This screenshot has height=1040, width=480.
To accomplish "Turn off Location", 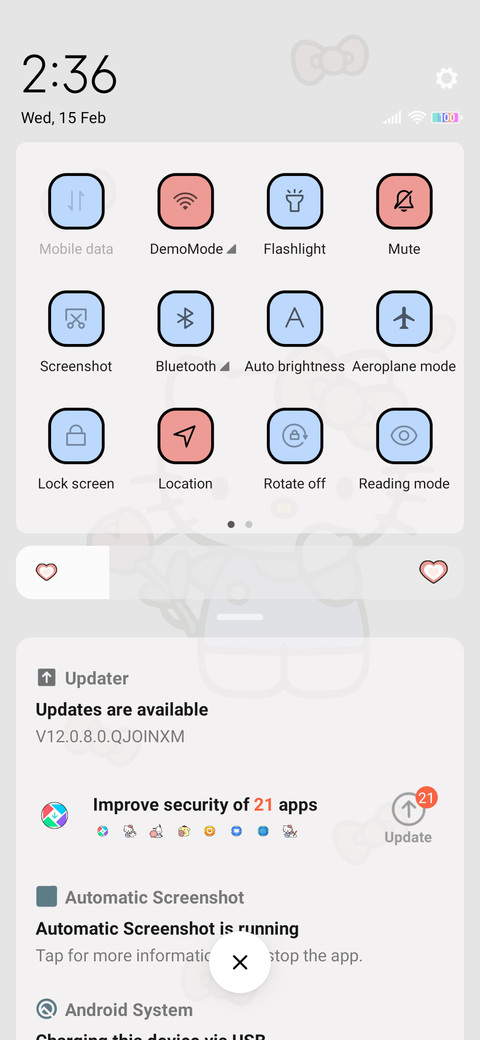I will (186, 436).
